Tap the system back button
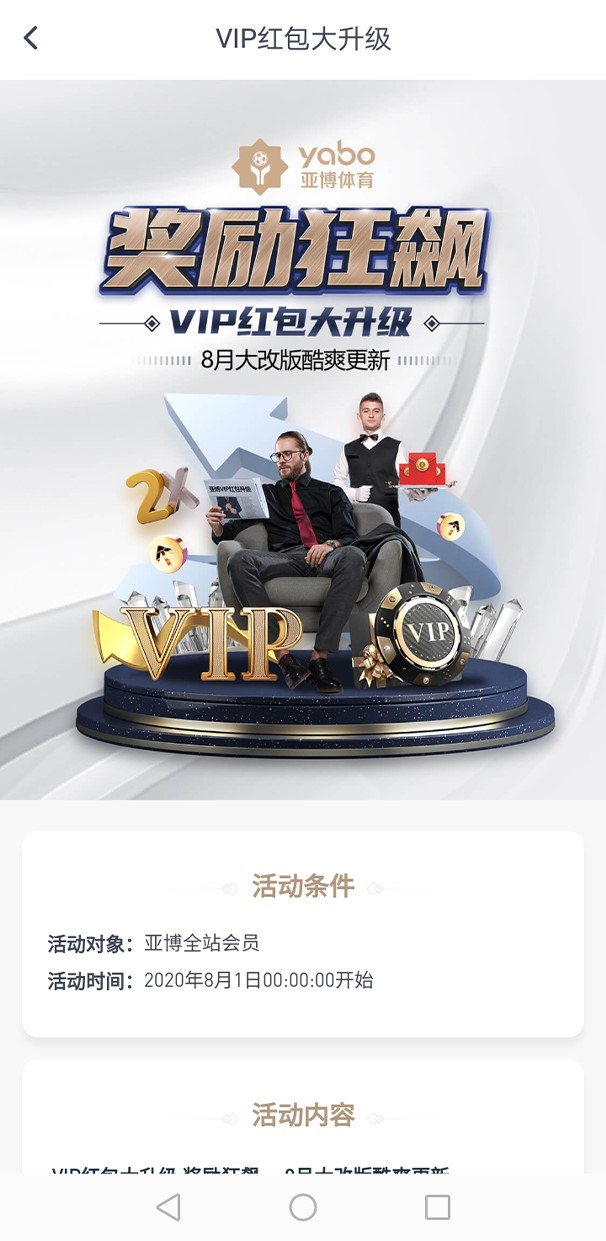 click(x=168, y=1207)
